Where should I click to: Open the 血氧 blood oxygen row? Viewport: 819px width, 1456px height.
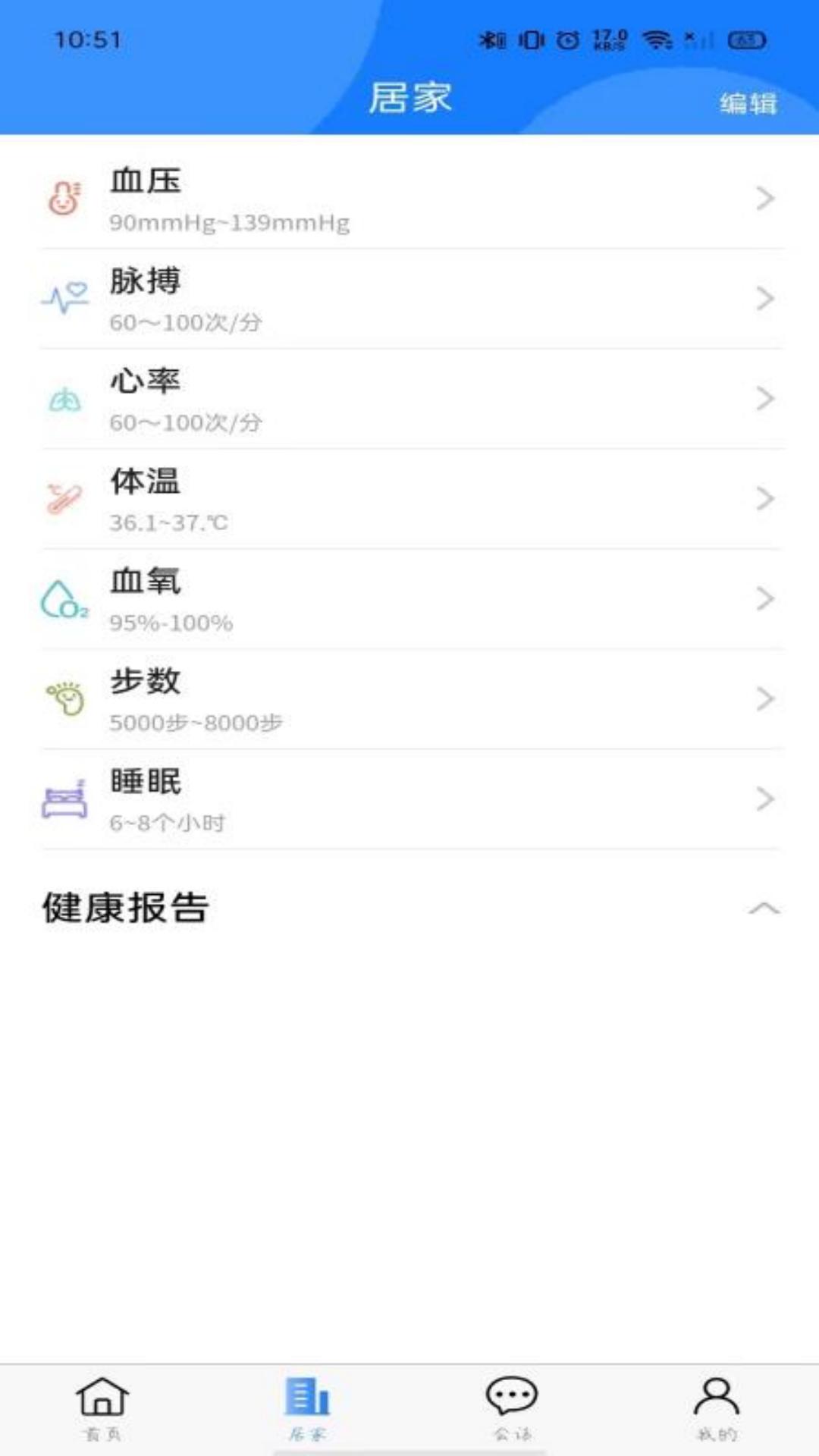click(x=409, y=600)
